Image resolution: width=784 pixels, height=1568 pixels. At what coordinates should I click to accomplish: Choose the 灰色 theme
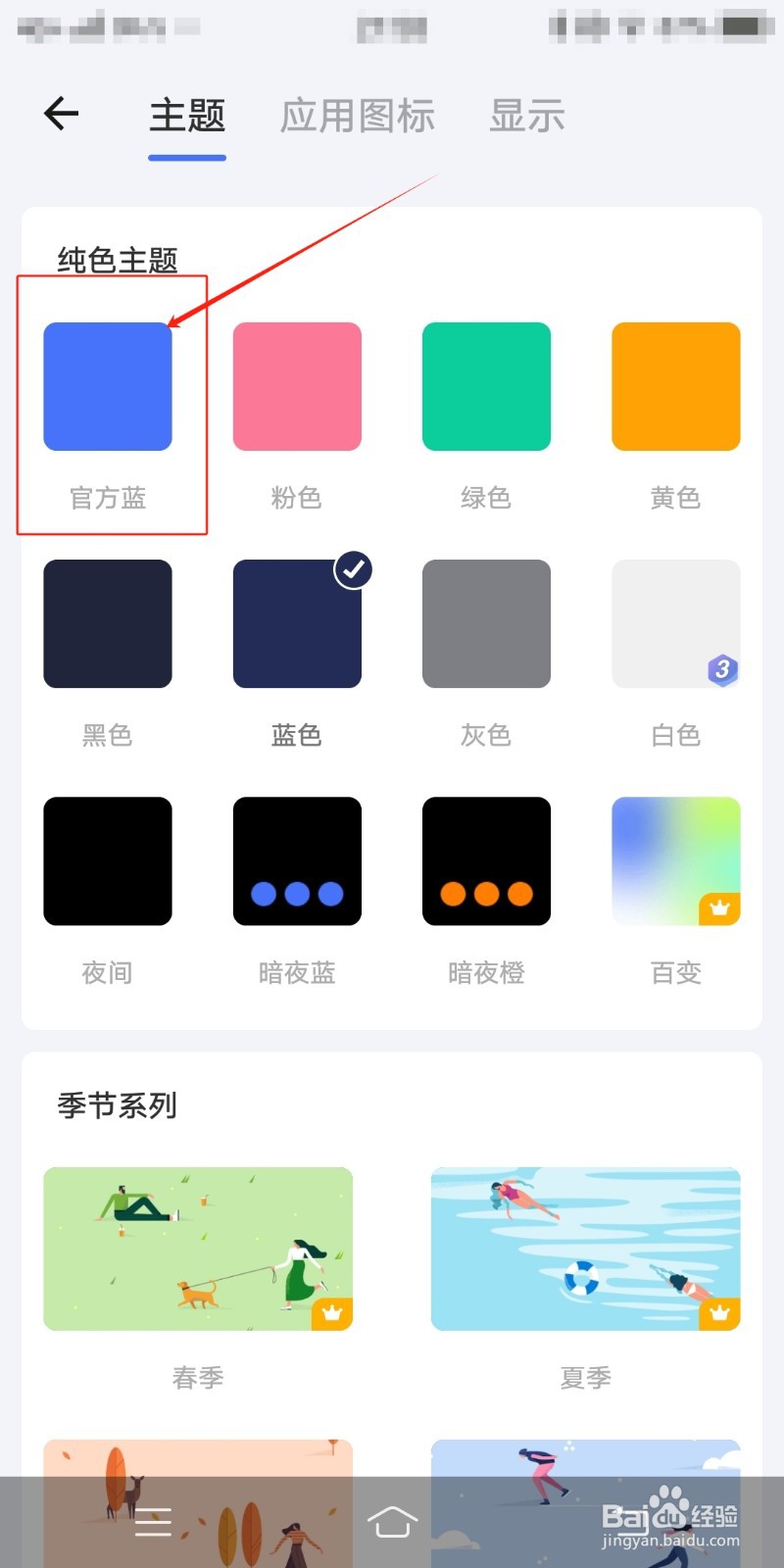(486, 623)
